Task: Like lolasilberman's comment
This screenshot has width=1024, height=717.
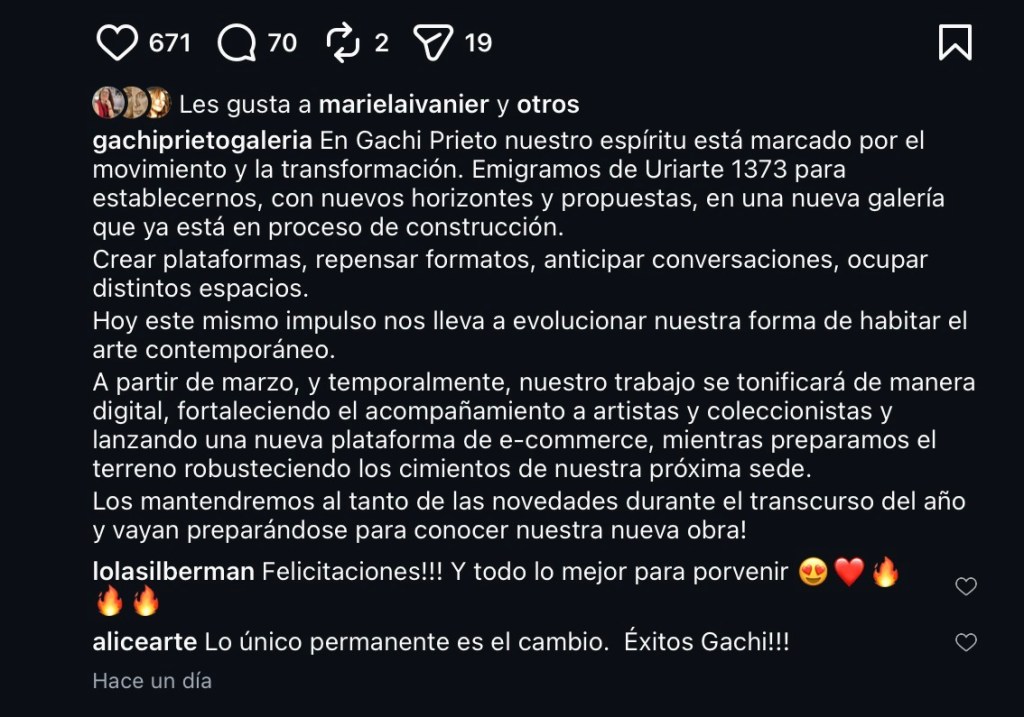Action: pyautogui.click(x=965, y=587)
